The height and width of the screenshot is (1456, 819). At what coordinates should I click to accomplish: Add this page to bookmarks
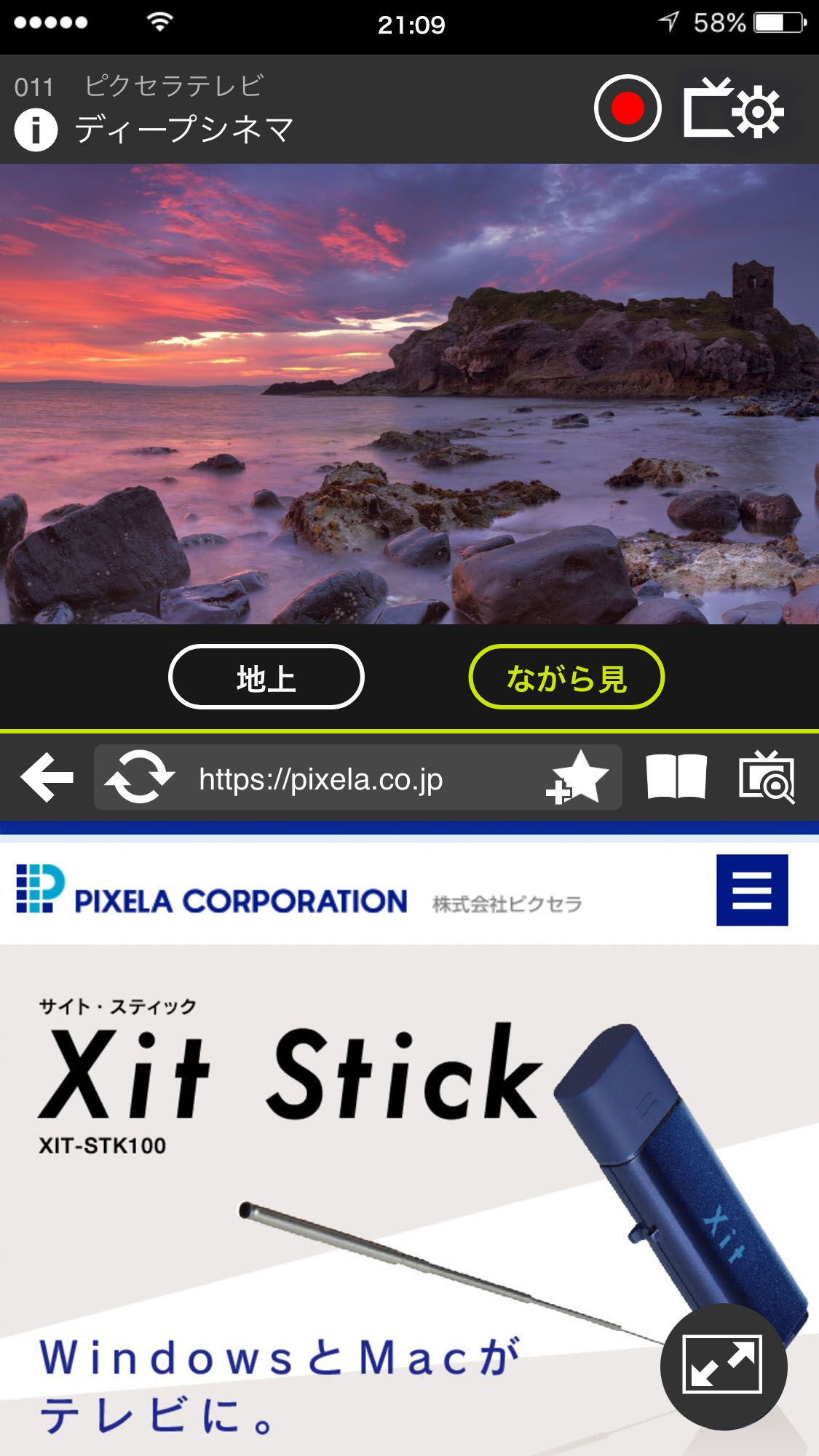(578, 778)
